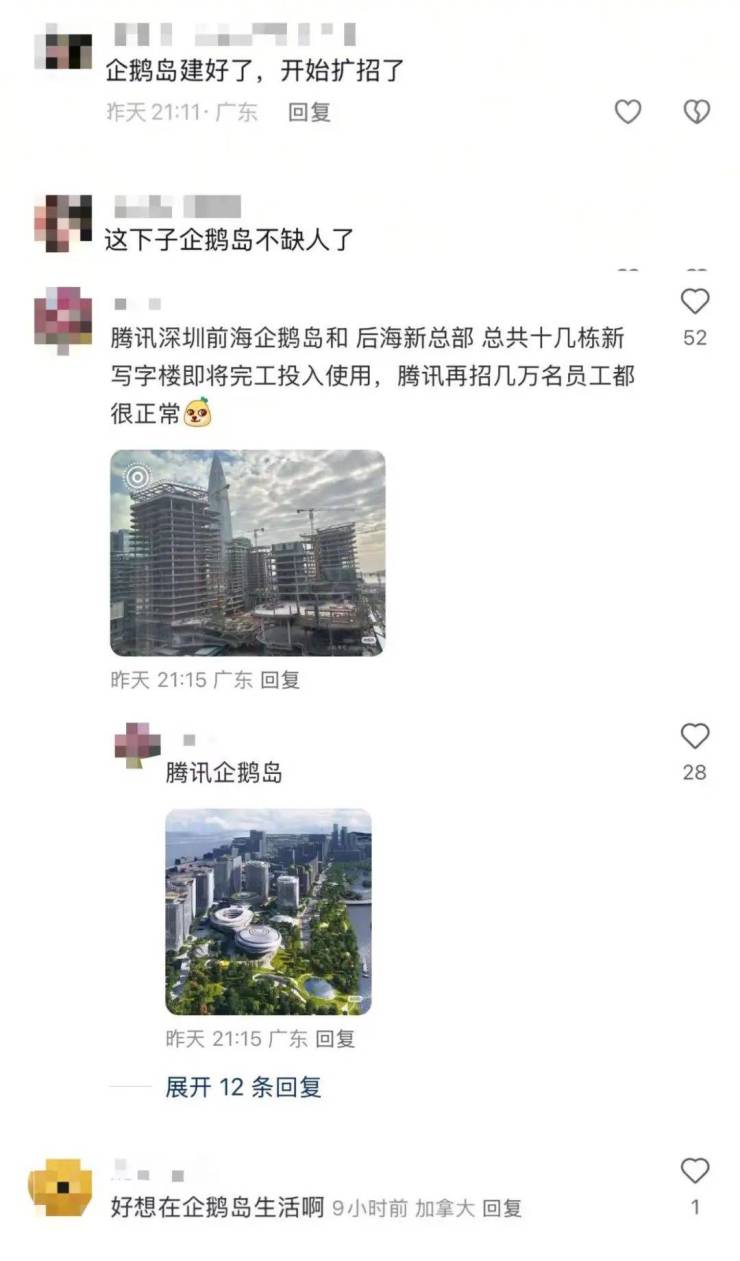Like the reply 腾讯企鹅岛
Image resolution: width=740 pixels, height=1261 pixels.
694,737
